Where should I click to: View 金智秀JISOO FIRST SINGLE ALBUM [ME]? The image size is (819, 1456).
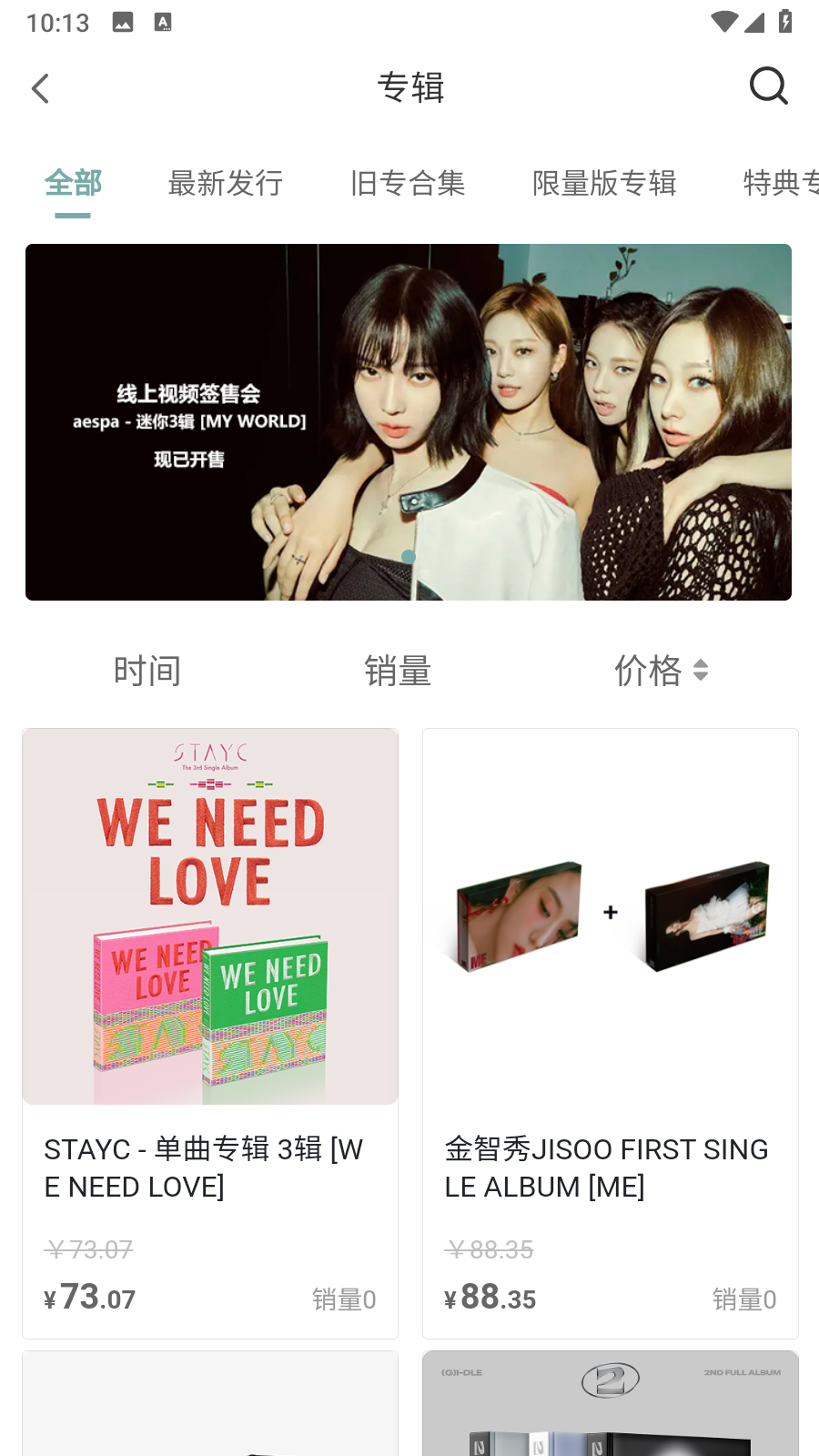[611, 1033]
